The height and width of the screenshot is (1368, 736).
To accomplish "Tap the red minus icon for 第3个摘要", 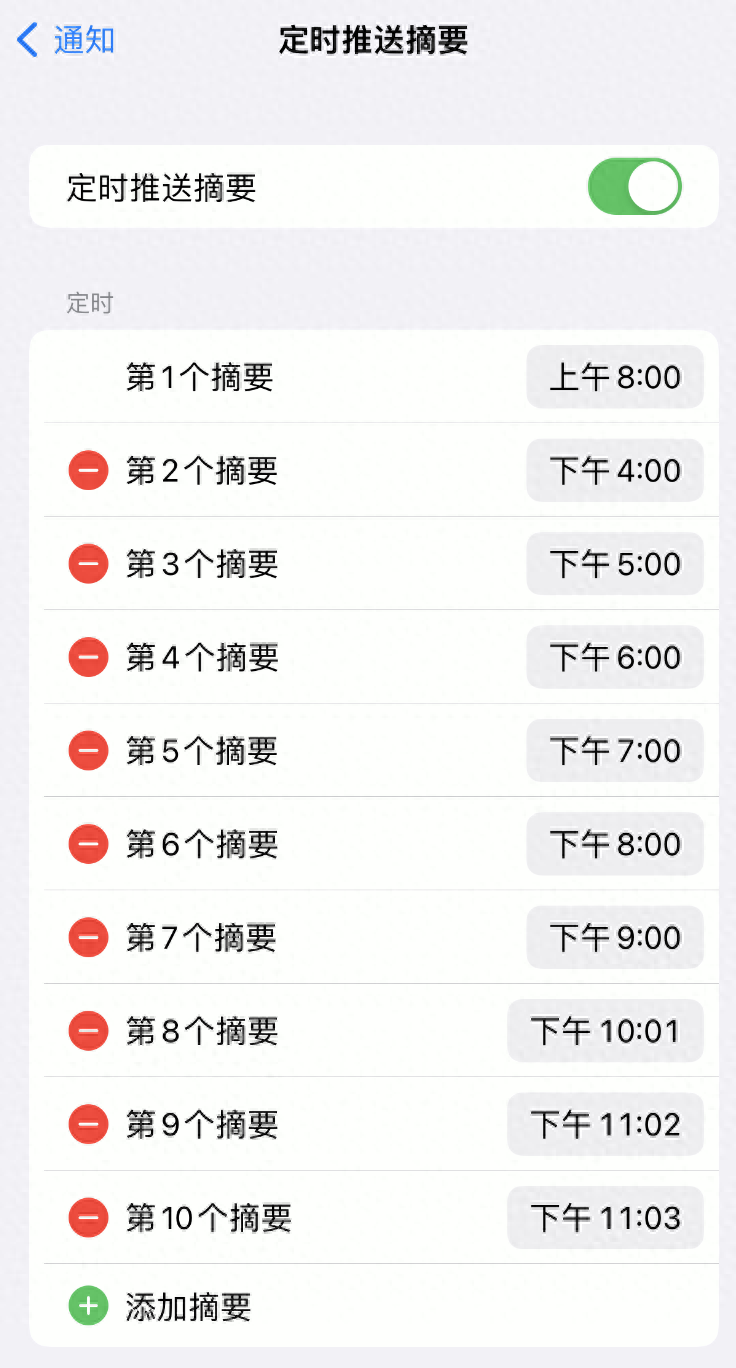I will click(88, 563).
